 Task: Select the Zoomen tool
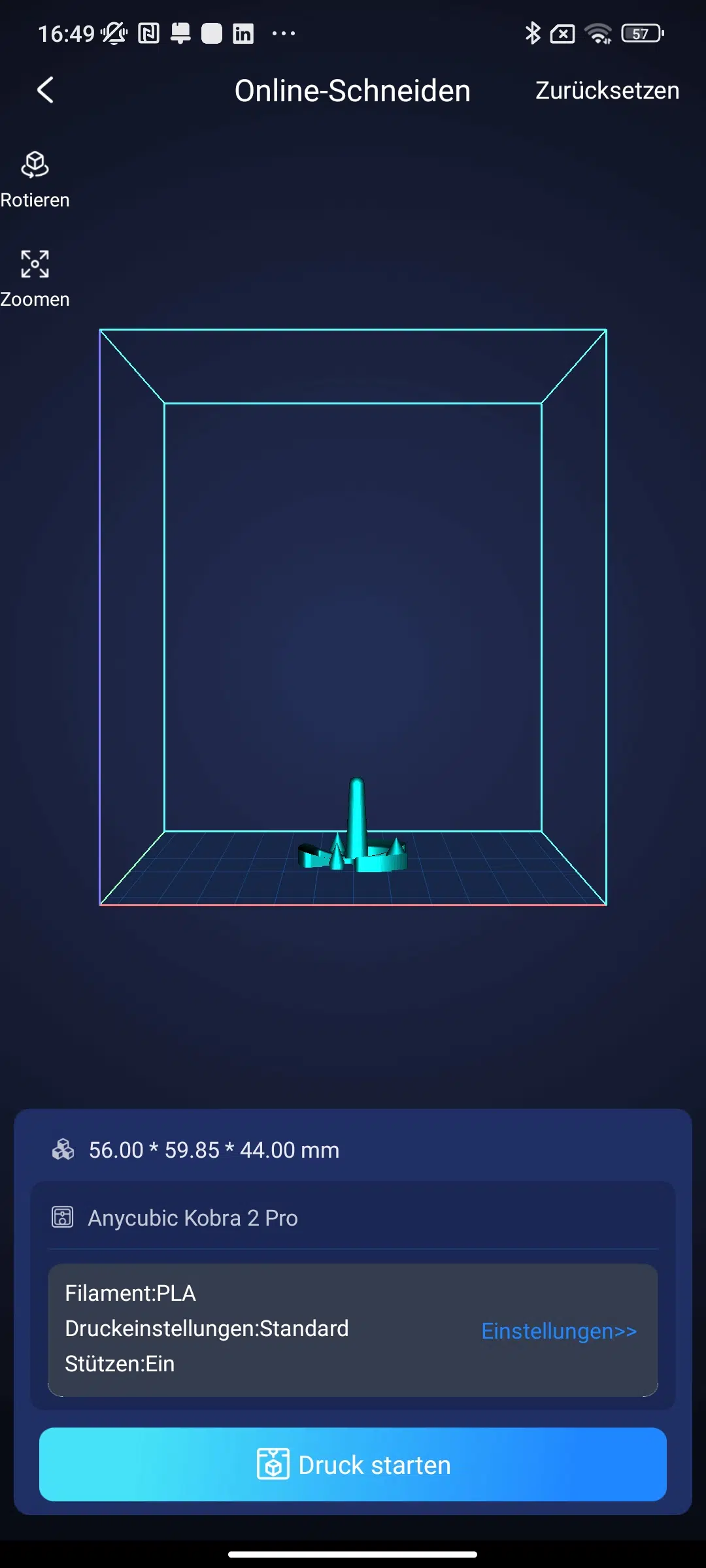tap(35, 280)
